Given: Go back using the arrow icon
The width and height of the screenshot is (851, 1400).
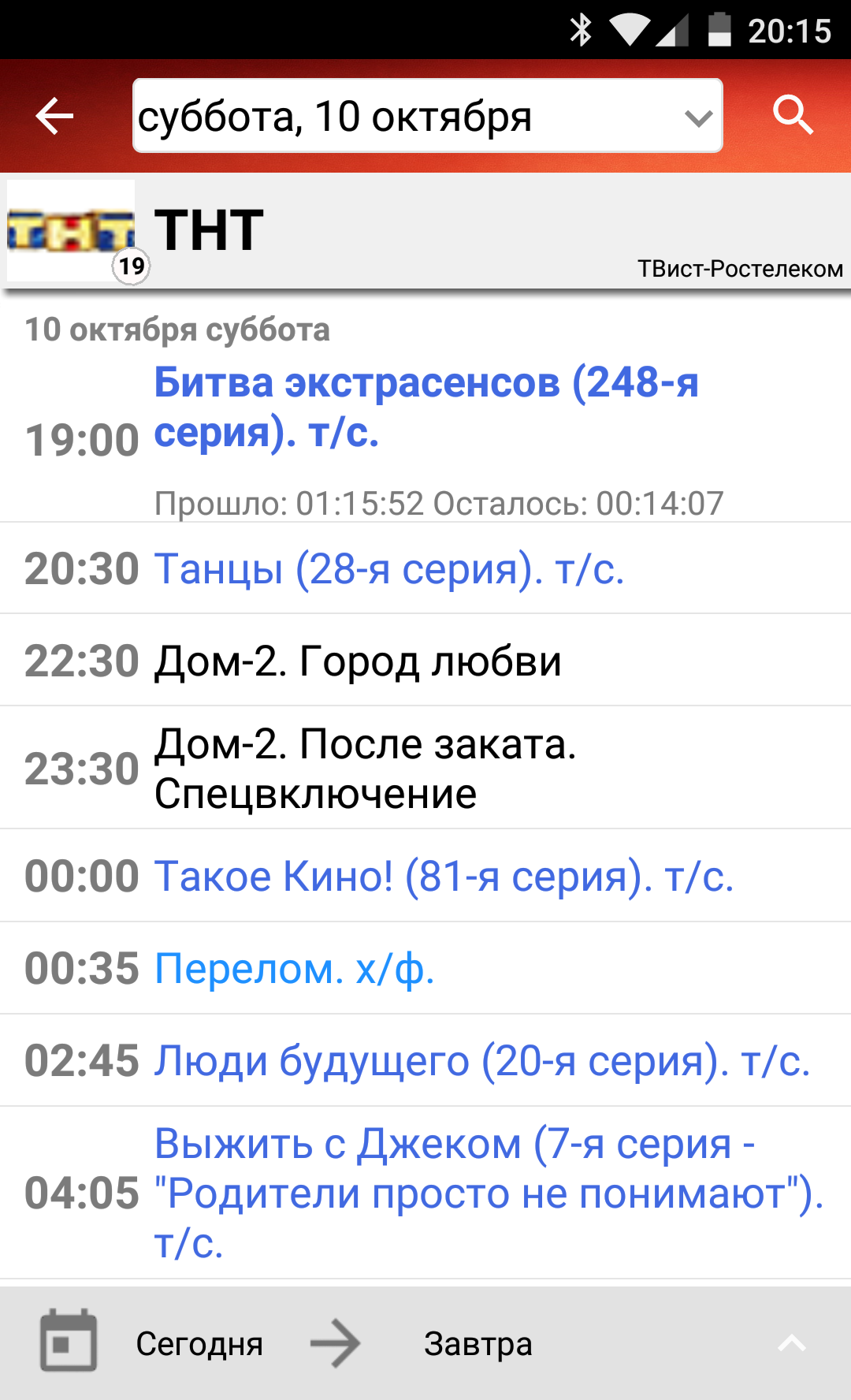Looking at the screenshot, I should tap(54, 116).
